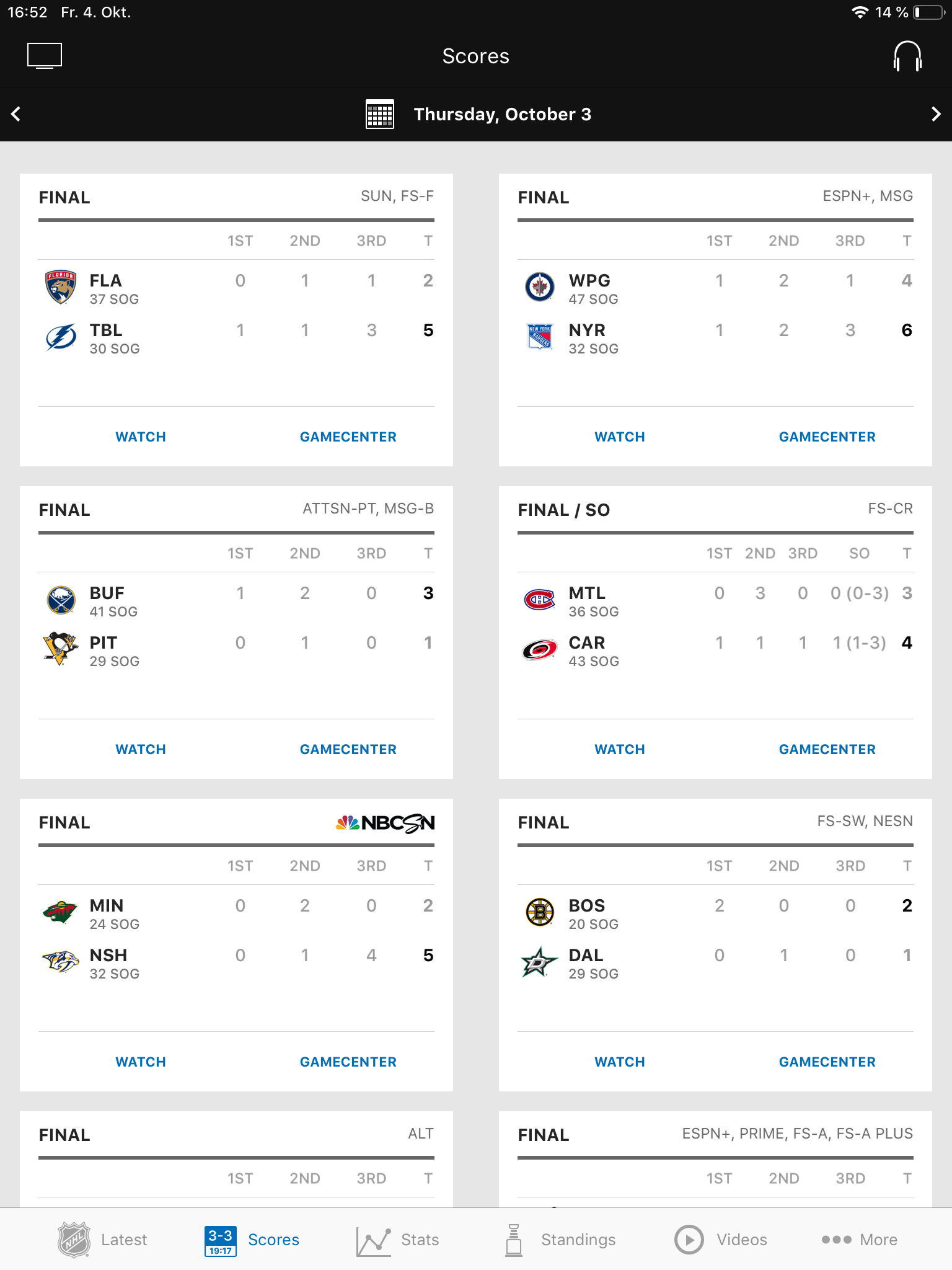Image resolution: width=952 pixels, height=1270 pixels.
Task: Open the More tab
Action: tap(860, 1240)
